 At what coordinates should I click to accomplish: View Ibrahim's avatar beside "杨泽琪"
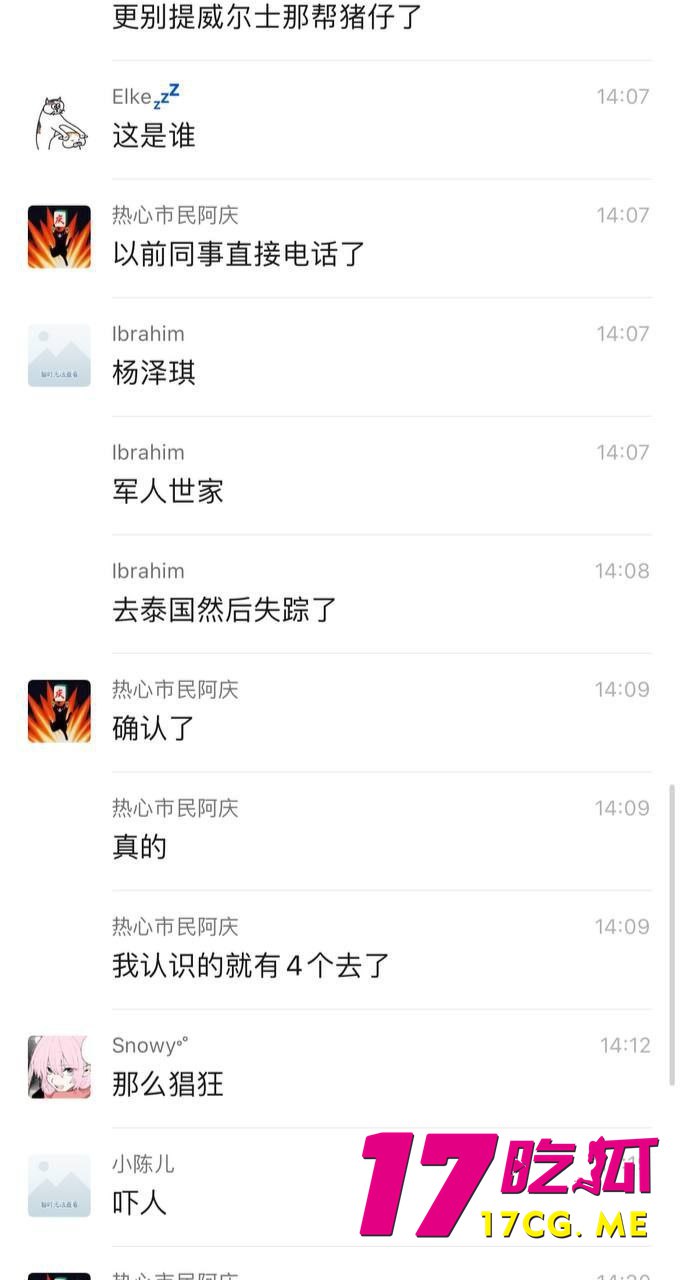click(59, 355)
